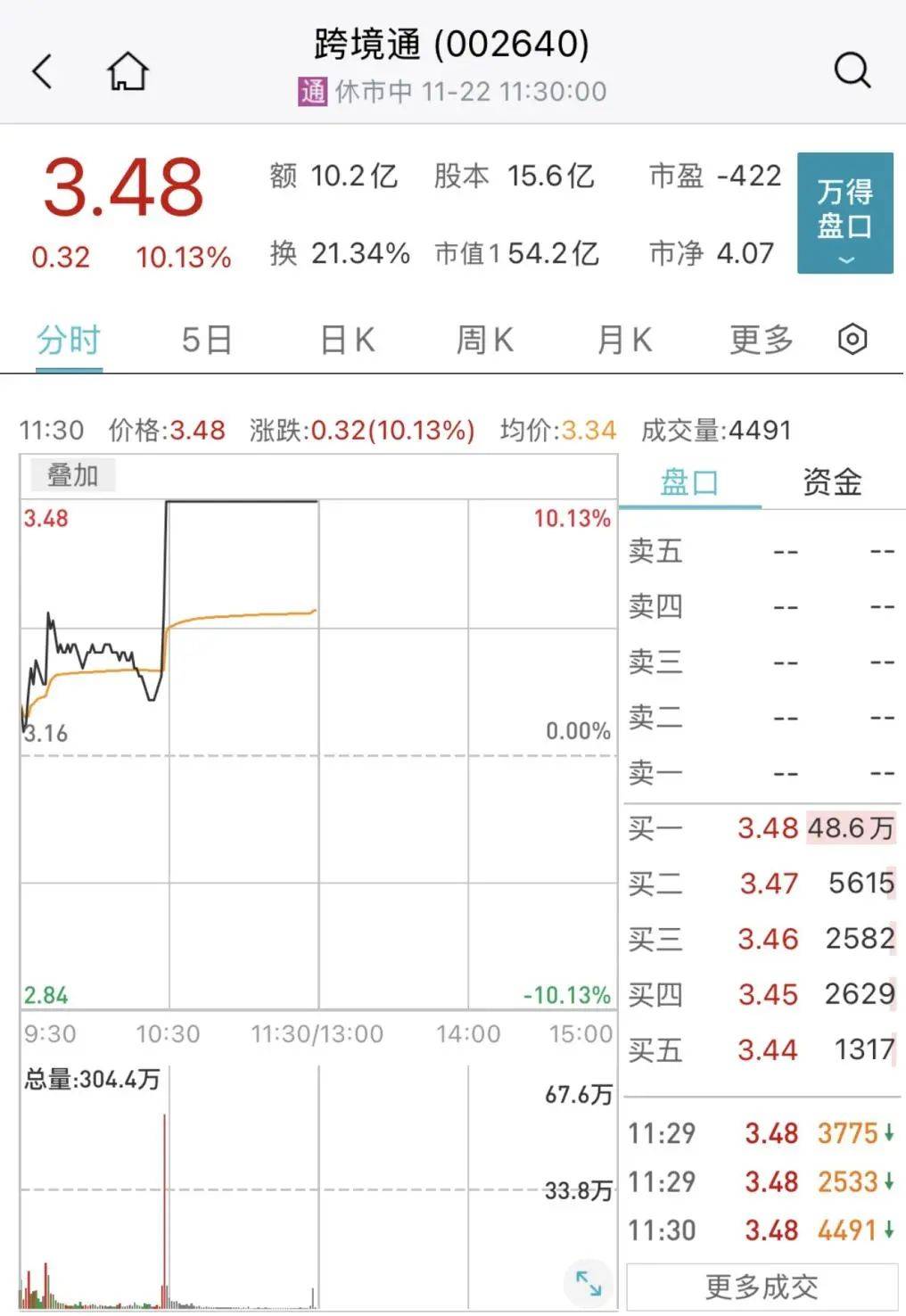
Task: Open the search magnifier icon
Action: [x=852, y=71]
